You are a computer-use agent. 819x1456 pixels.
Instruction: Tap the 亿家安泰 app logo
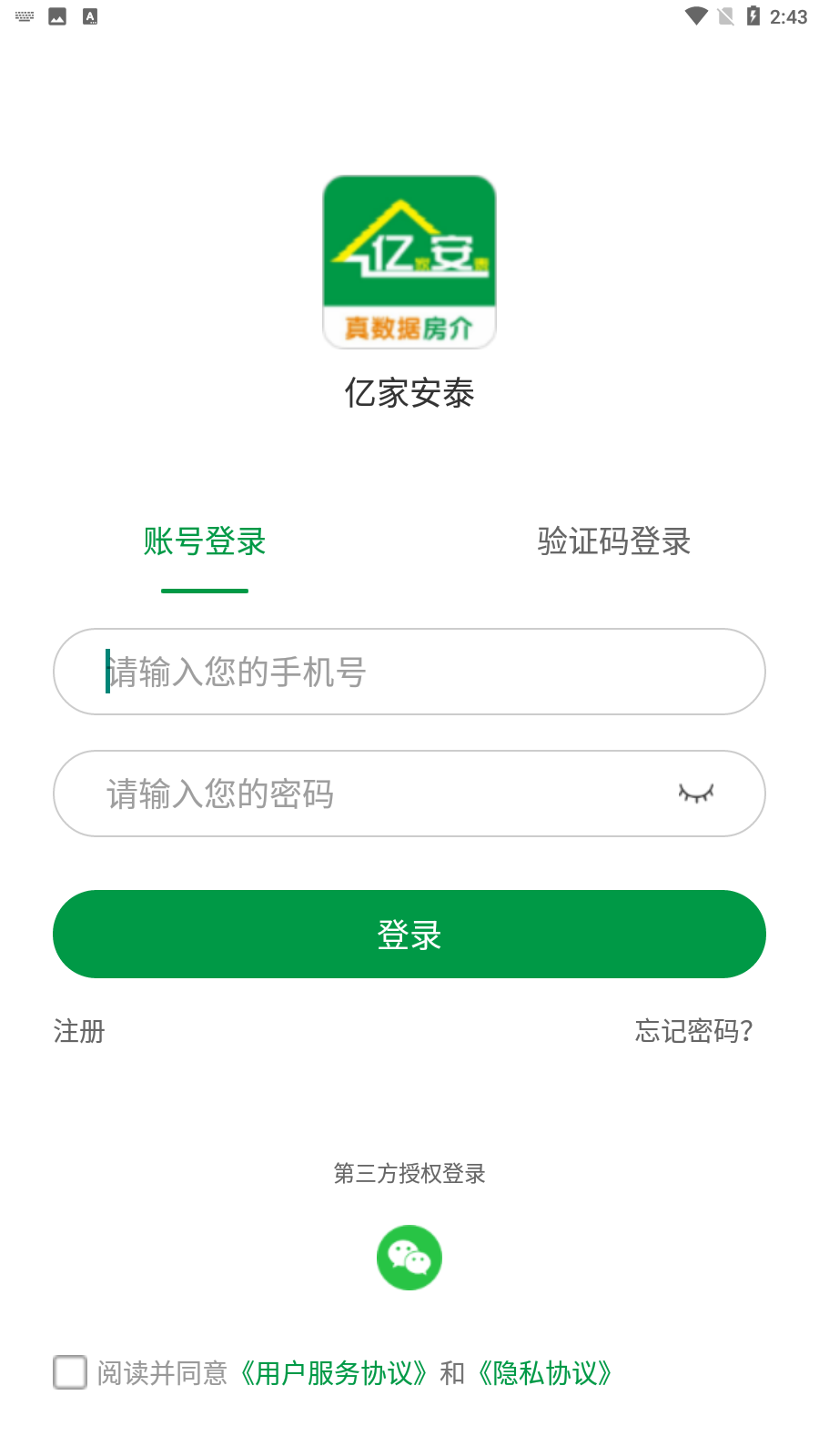[x=409, y=260]
